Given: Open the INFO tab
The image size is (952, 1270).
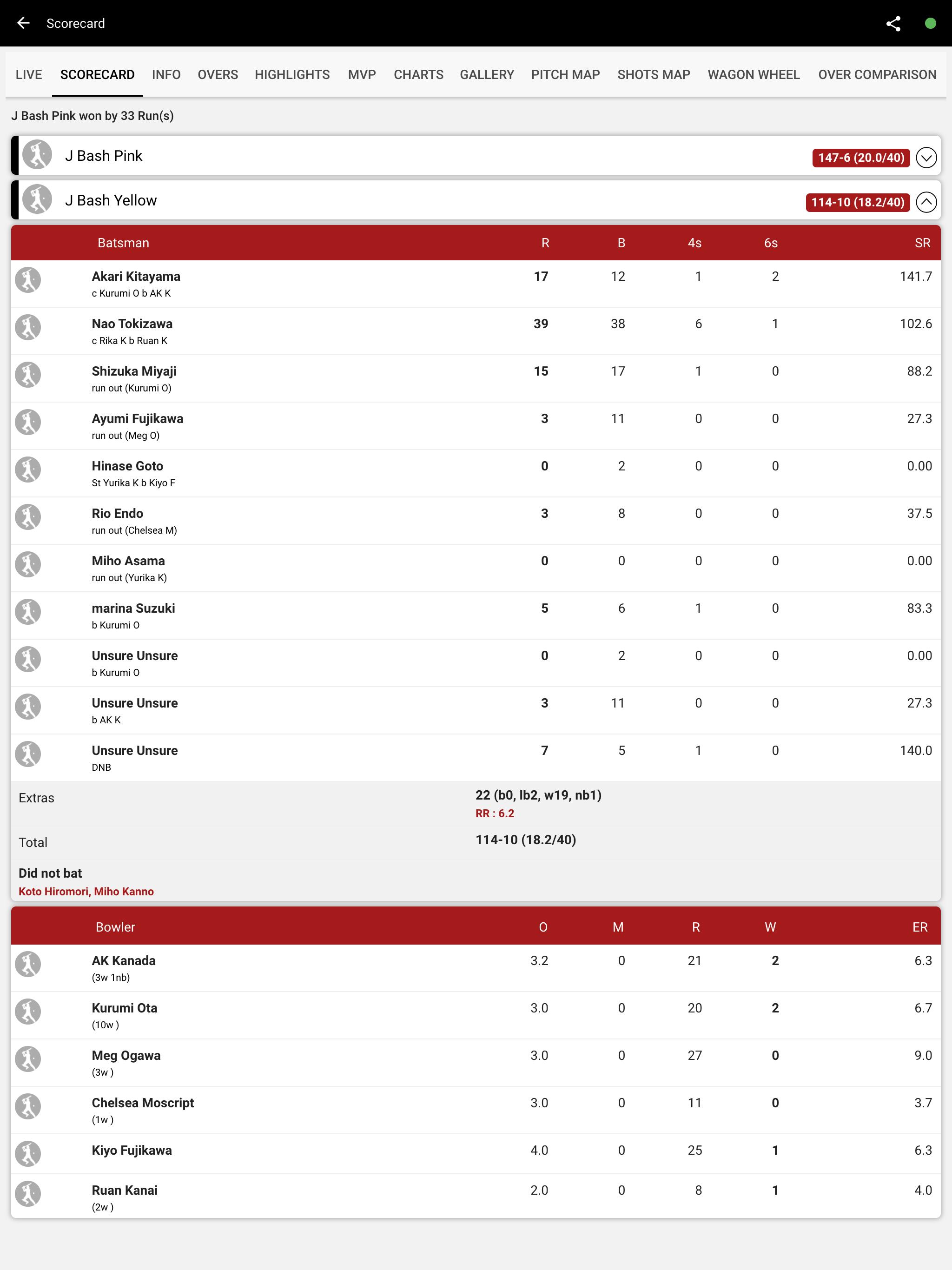Looking at the screenshot, I should pyautogui.click(x=166, y=75).
